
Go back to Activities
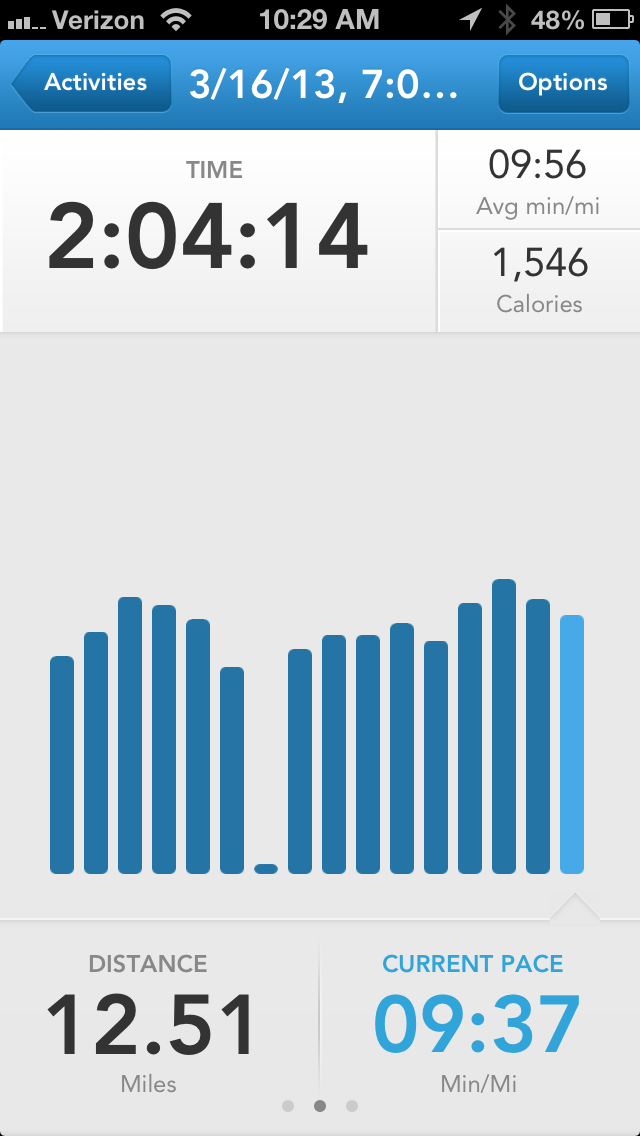pyautogui.click(x=91, y=83)
